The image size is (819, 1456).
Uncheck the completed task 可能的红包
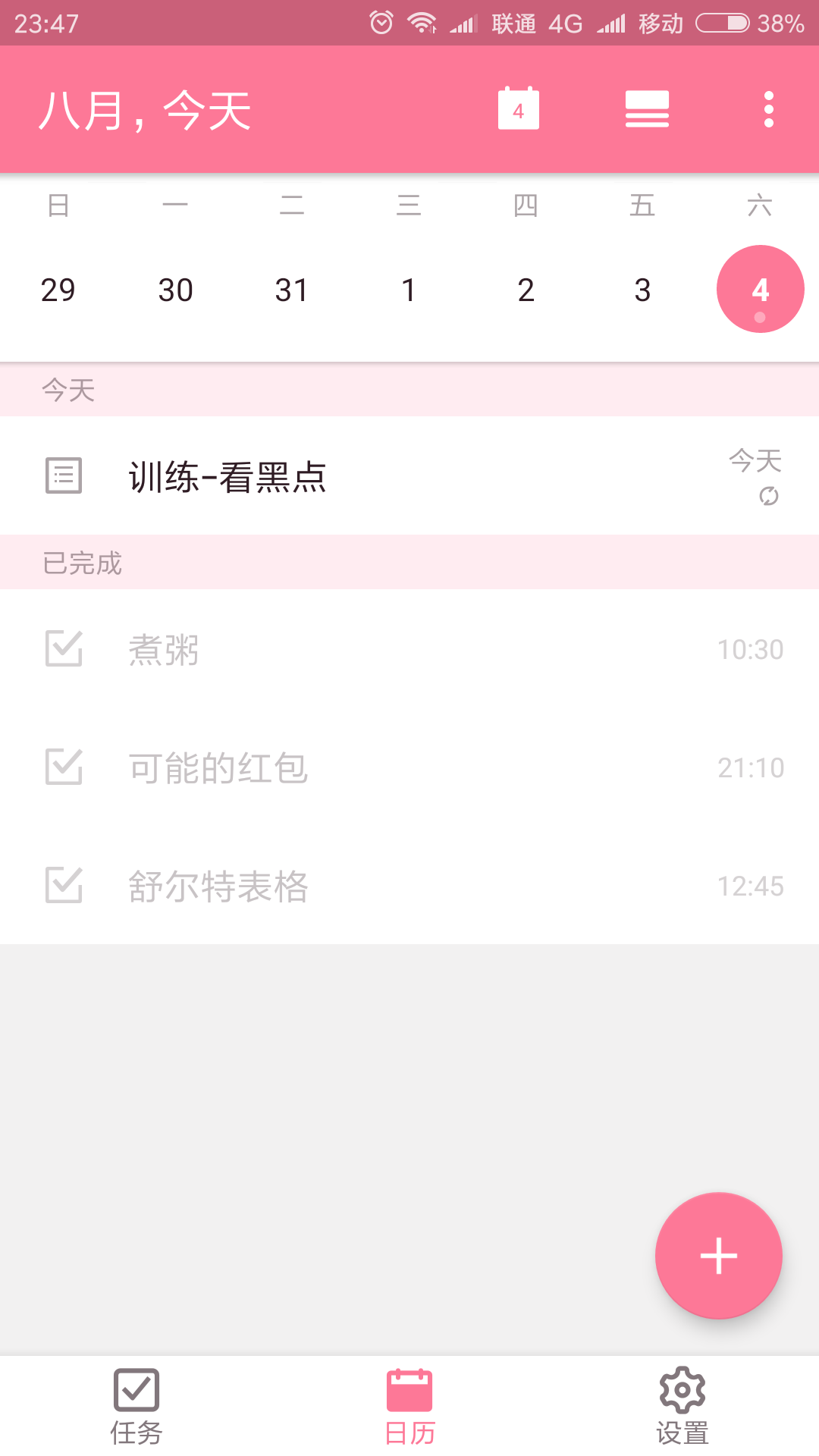64,767
